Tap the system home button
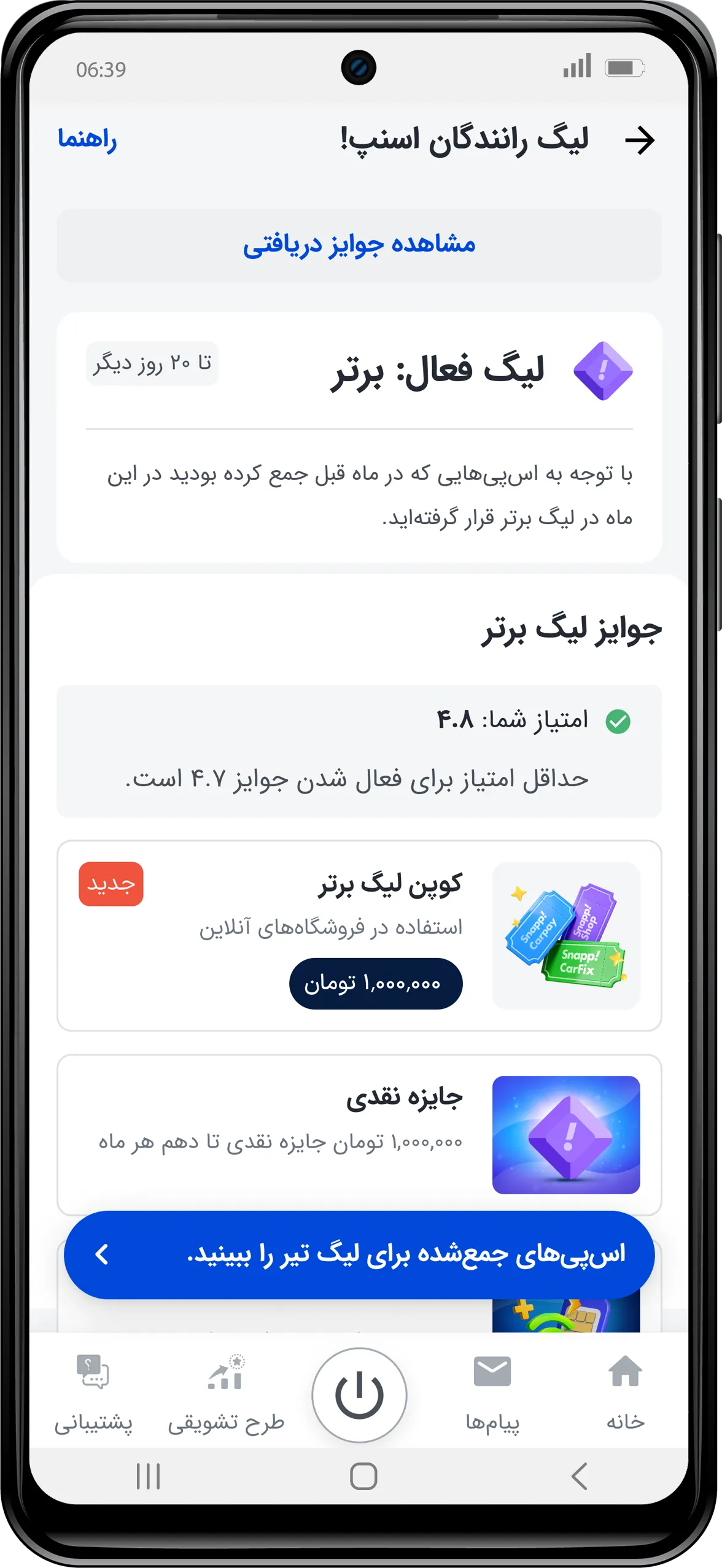This screenshot has width=722, height=1568. 363,1476
